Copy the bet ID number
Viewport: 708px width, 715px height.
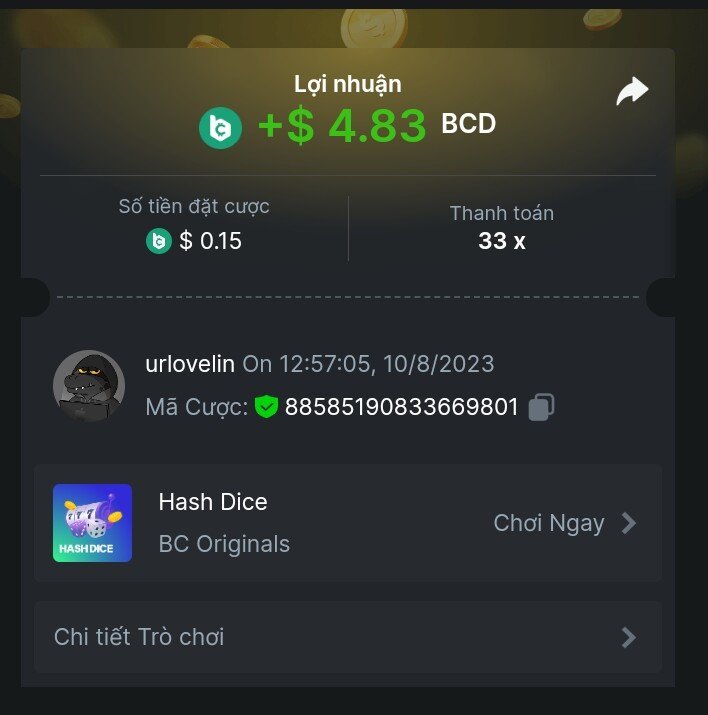pyautogui.click(x=541, y=407)
